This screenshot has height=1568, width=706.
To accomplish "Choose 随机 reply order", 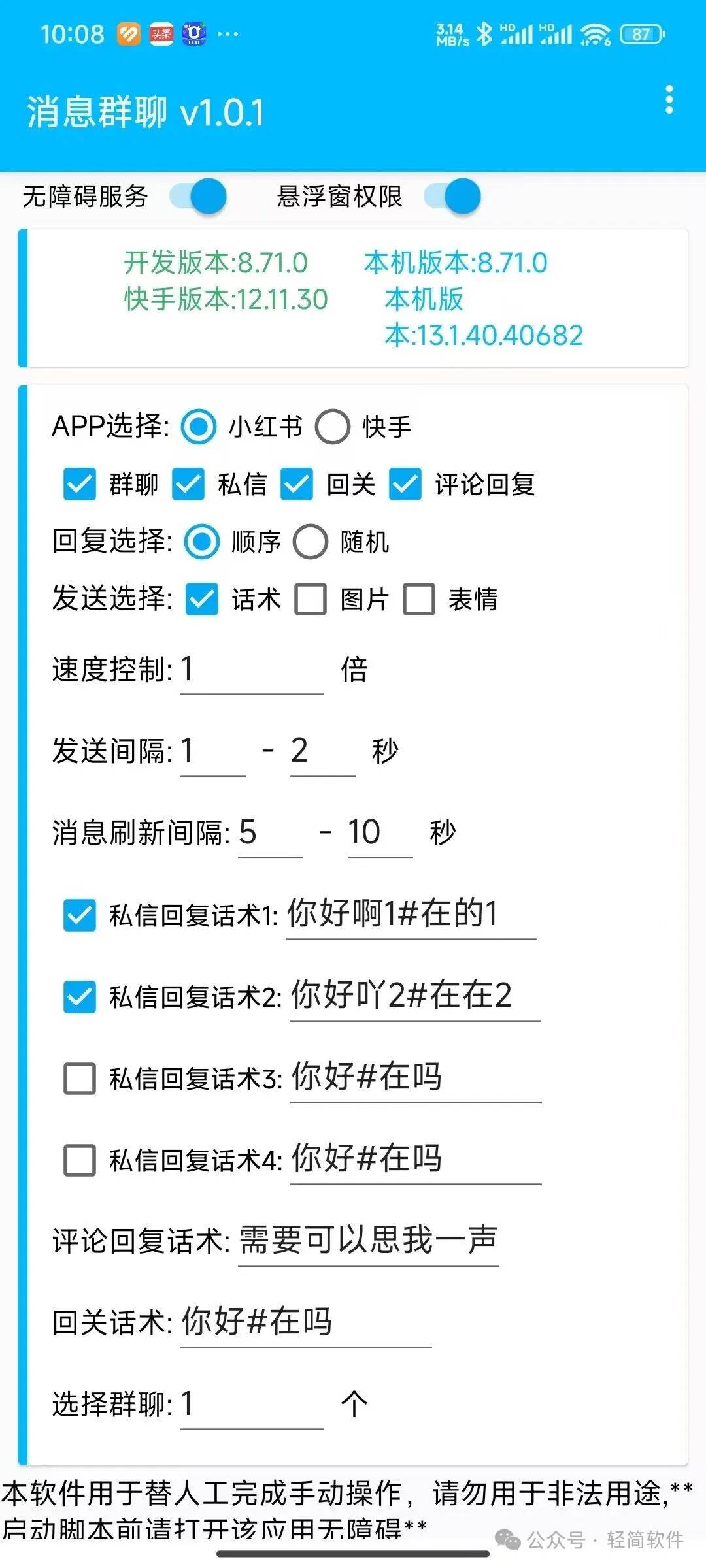I will 311,542.
